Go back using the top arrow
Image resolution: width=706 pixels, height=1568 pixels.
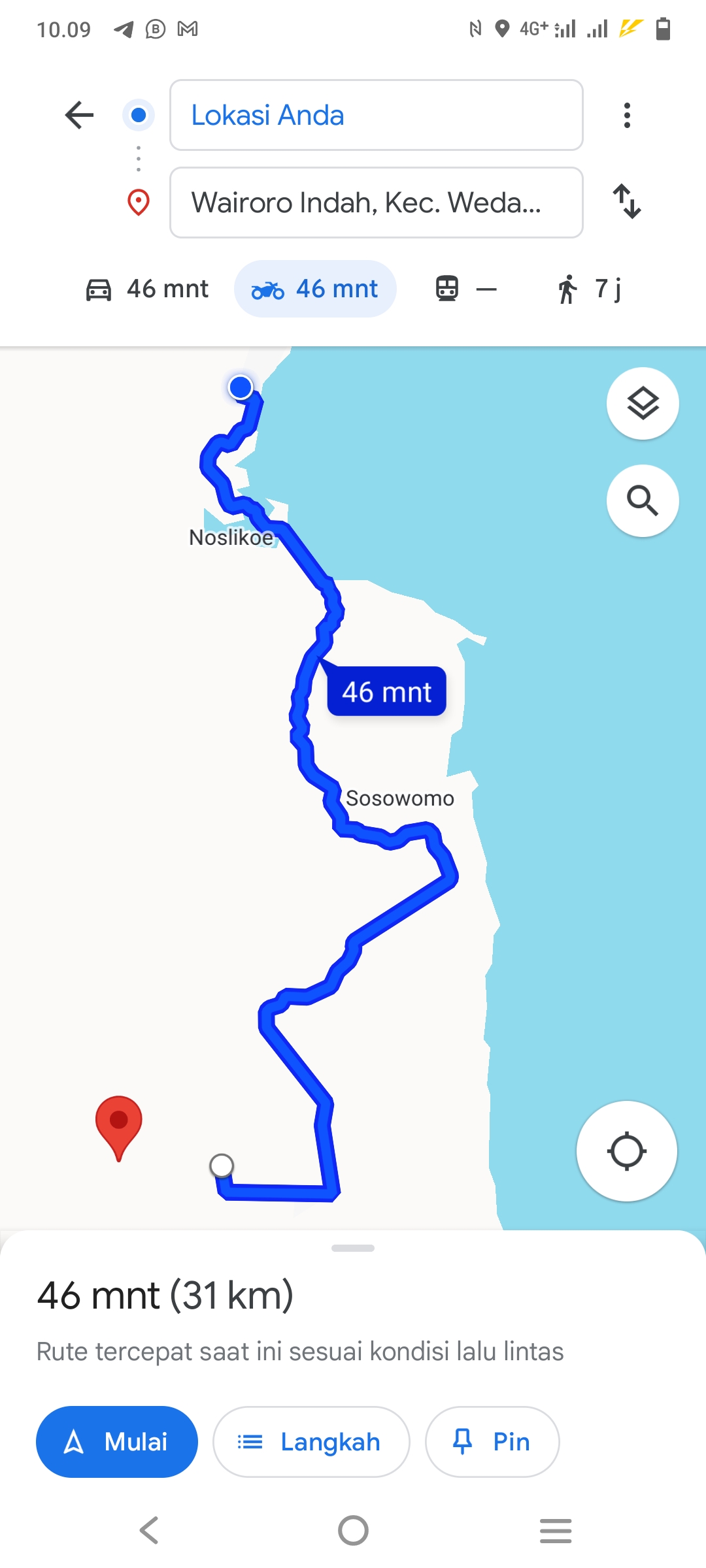(80, 116)
